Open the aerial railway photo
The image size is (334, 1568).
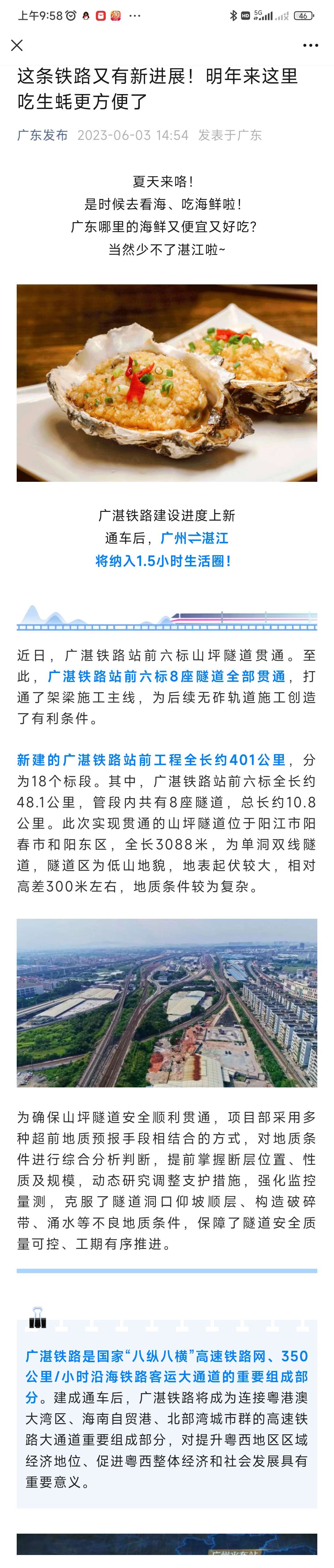click(167, 1003)
